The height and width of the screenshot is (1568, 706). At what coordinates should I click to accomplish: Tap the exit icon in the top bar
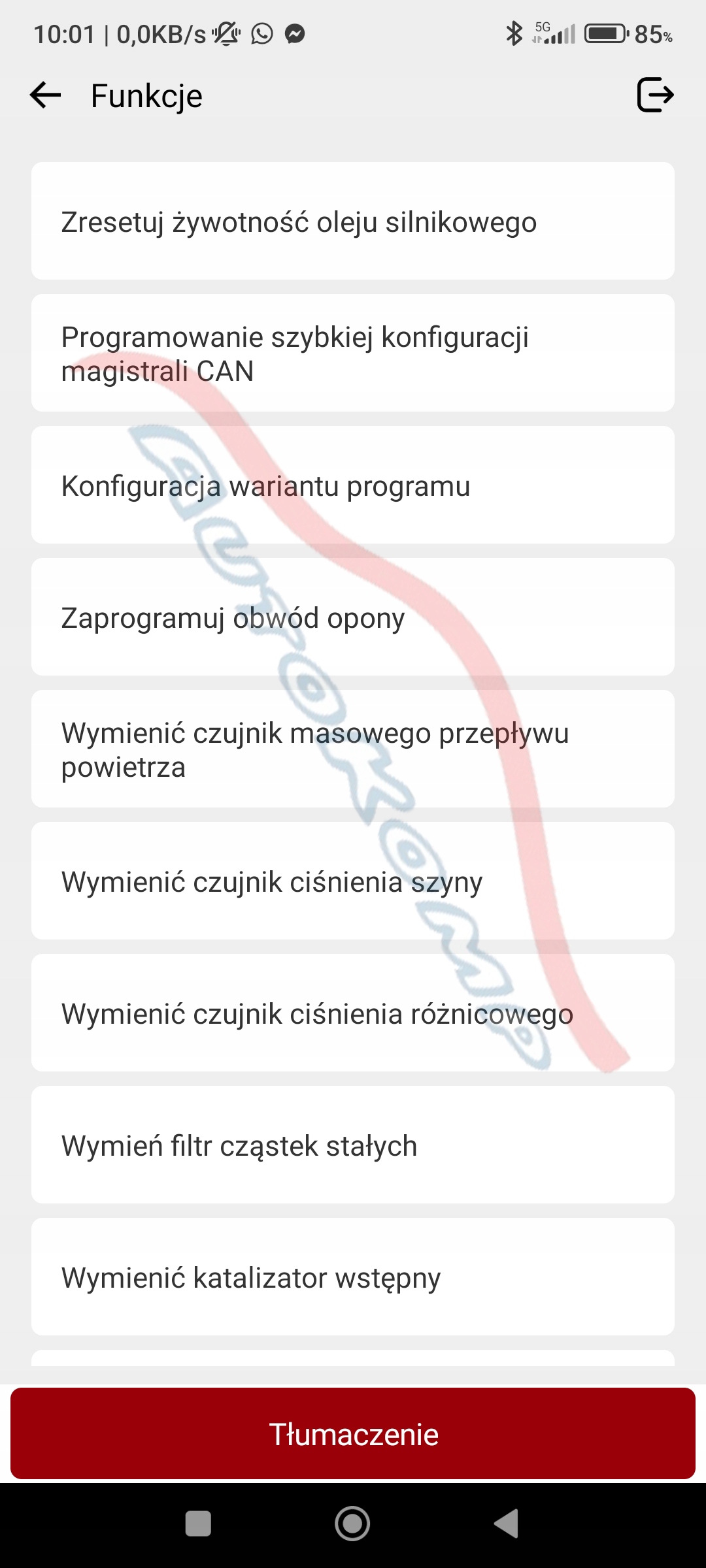click(655, 95)
